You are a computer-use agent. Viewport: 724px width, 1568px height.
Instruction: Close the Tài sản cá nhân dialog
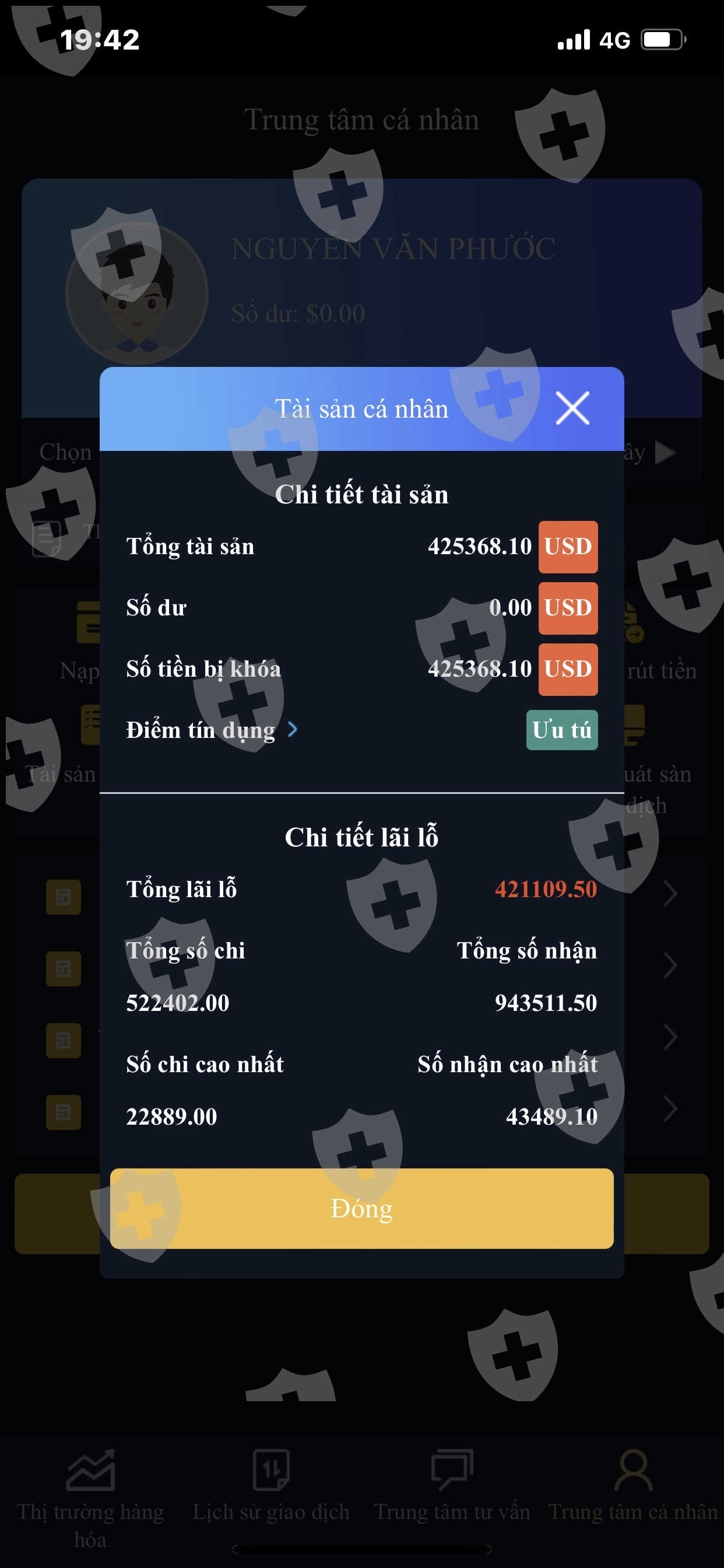[x=572, y=408]
